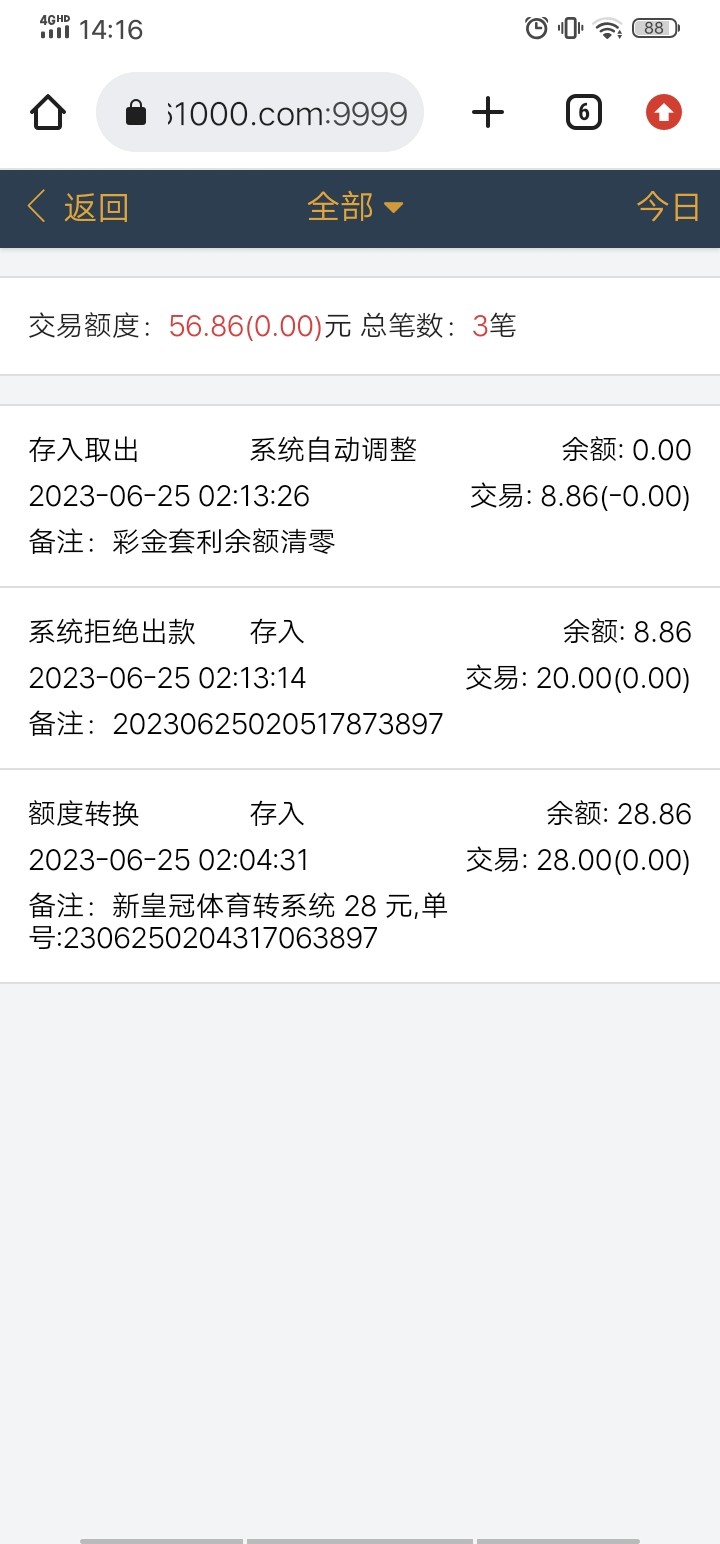Screen dimensions: 720x1544
Task: Tap the back chevron next to 返回
Action: tap(35, 207)
